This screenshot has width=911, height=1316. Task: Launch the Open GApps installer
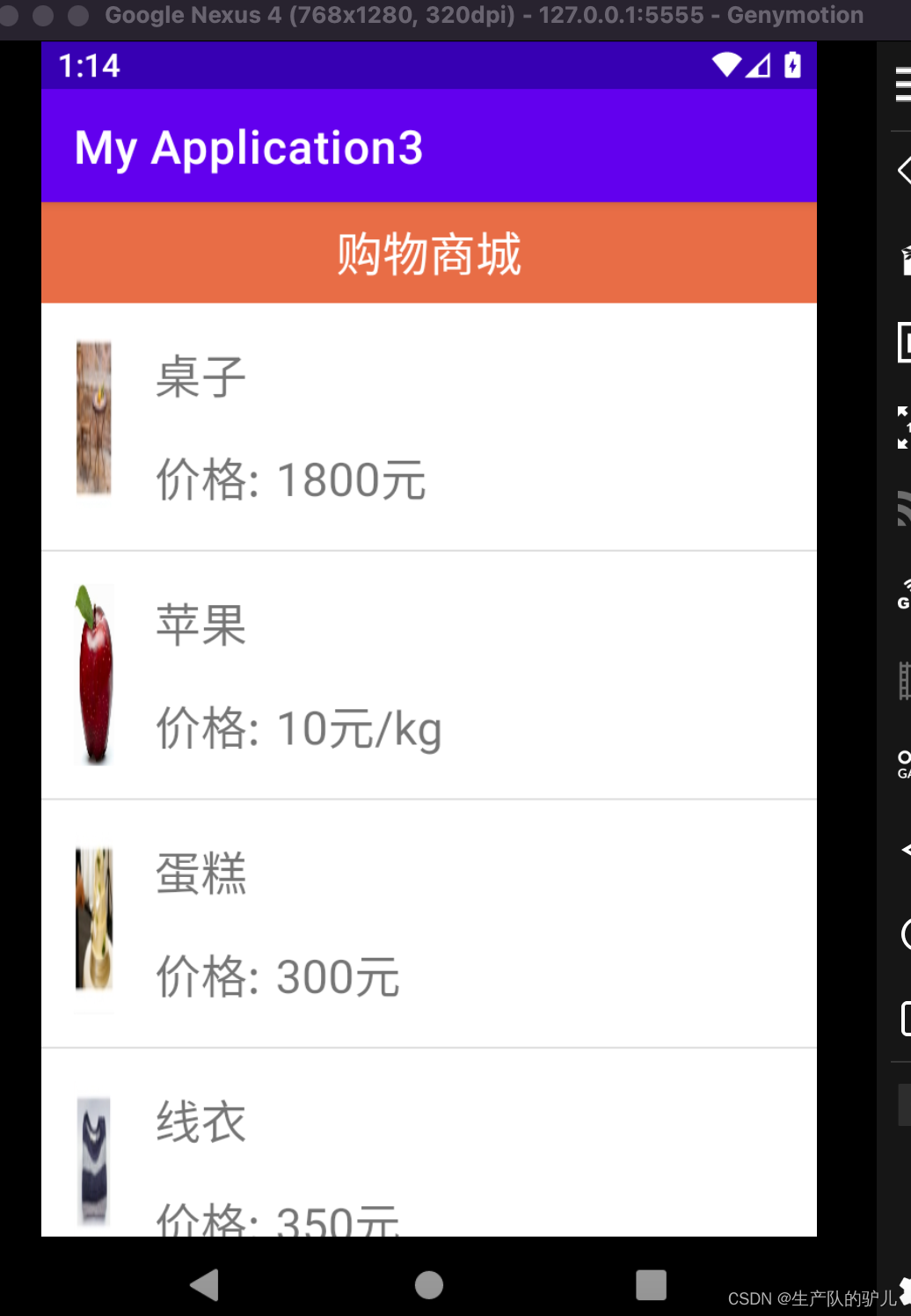tap(902, 765)
